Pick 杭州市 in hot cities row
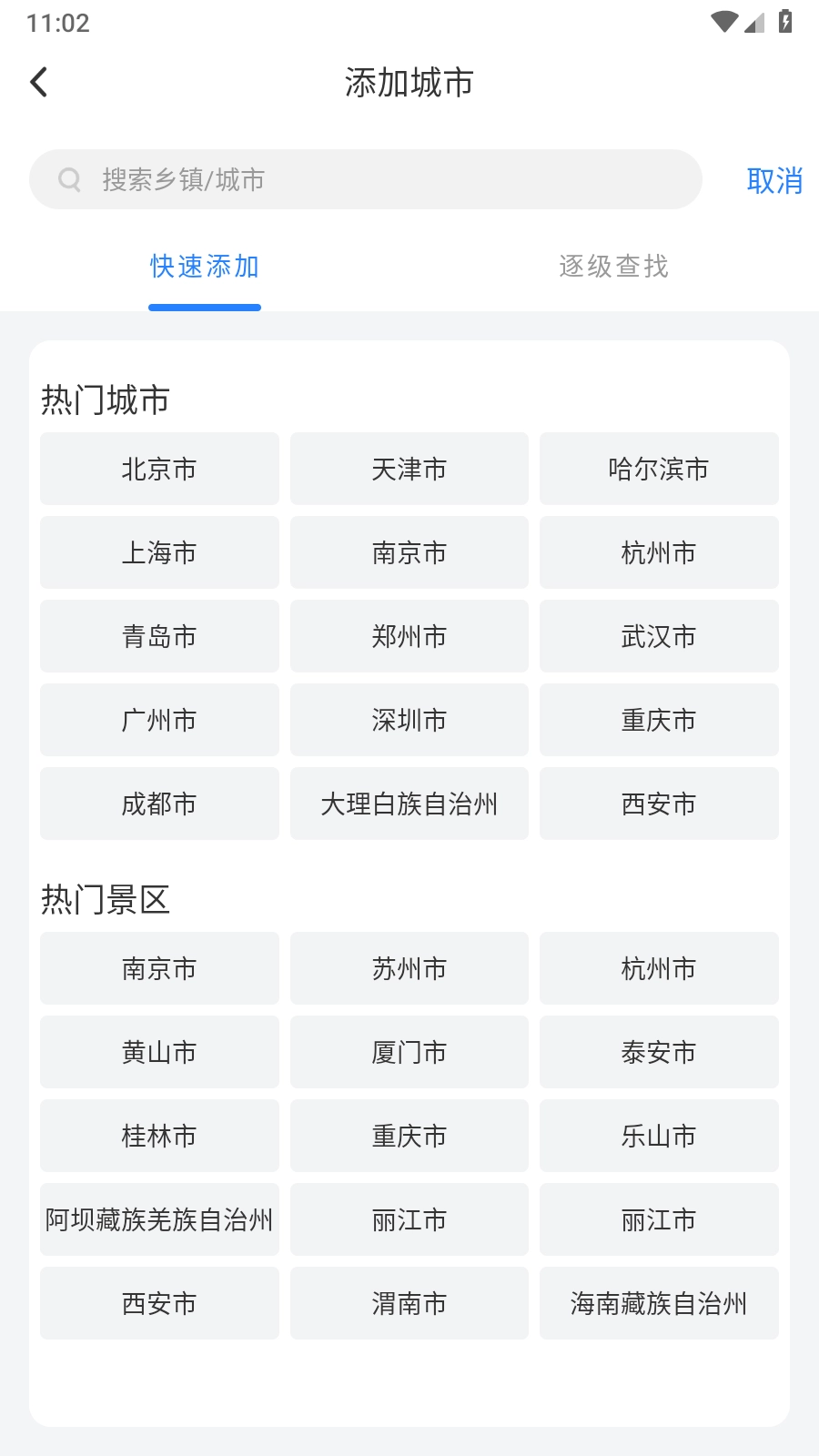Viewport: 819px width, 1456px height. [x=659, y=552]
